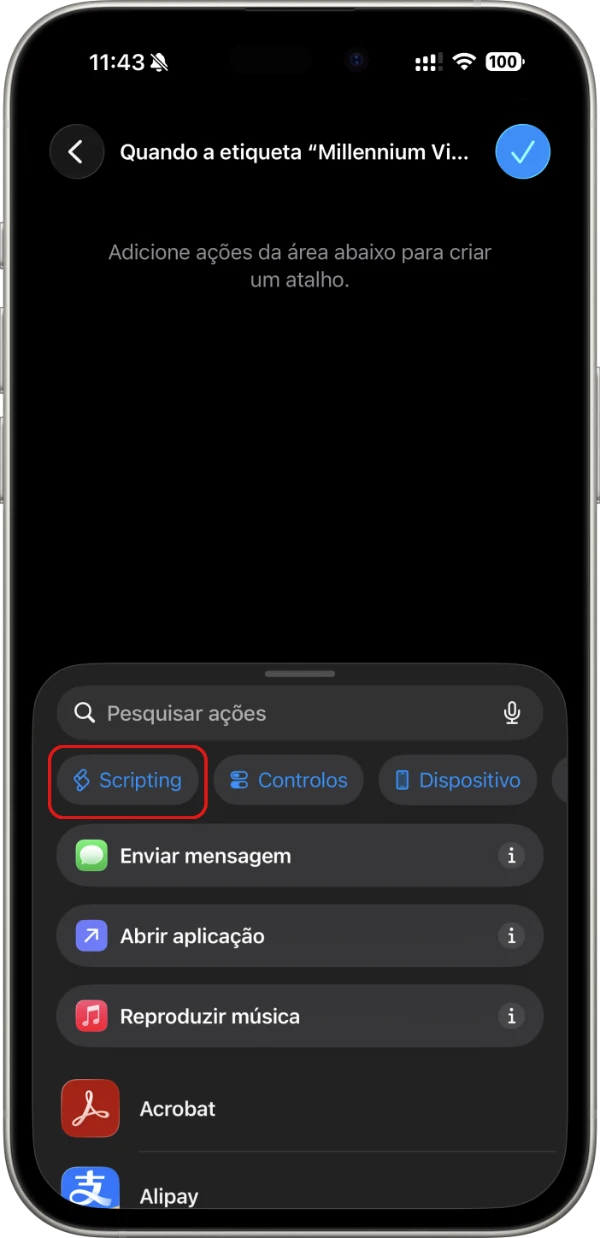Select the Dispositivo chip
The height and width of the screenshot is (1238, 600).
(x=457, y=781)
